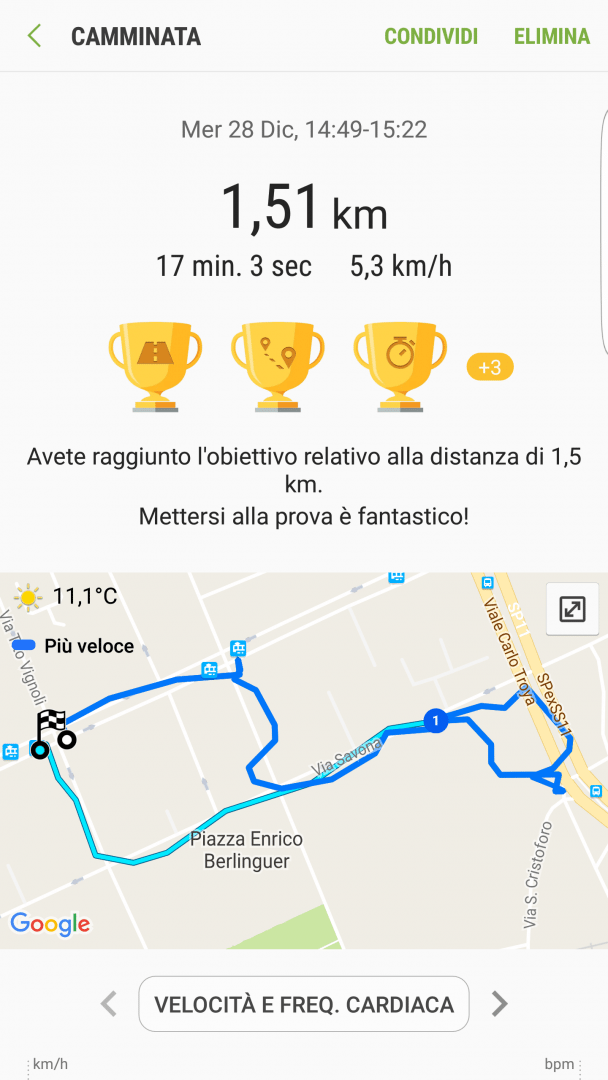Go to previous chart with left arrow
608x1080 pixels.
click(x=109, y=1004)
